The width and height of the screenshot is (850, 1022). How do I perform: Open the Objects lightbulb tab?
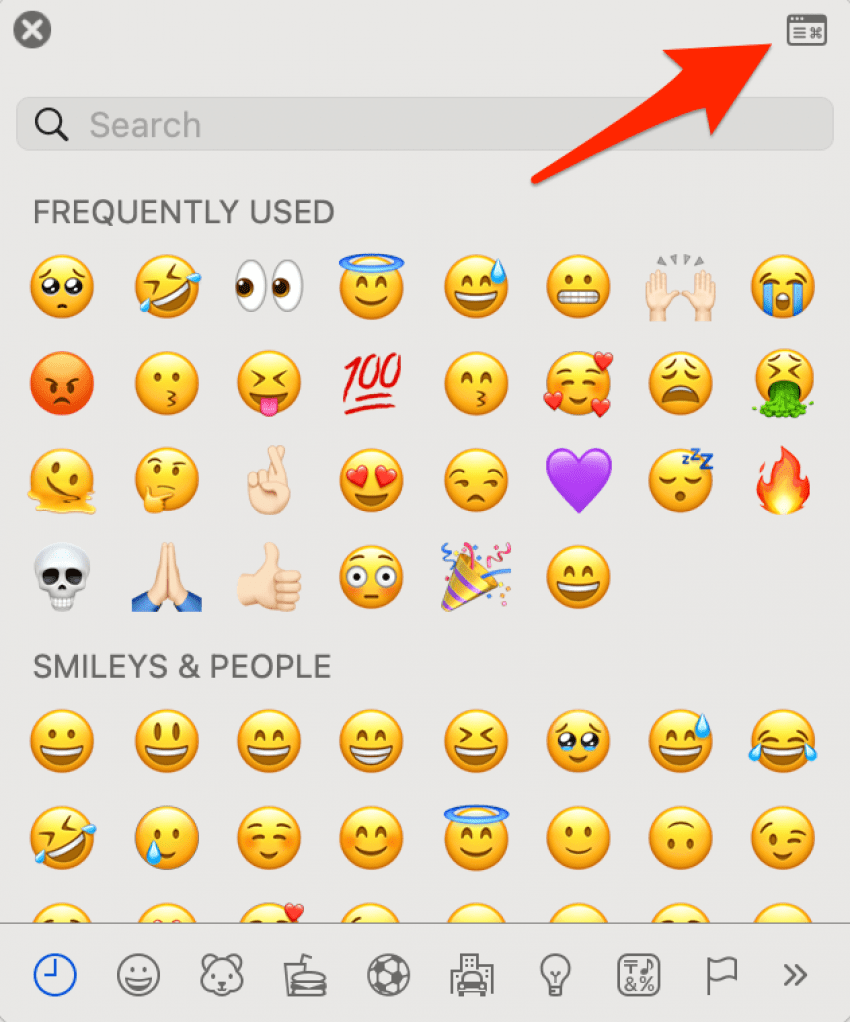pos(554,973)
